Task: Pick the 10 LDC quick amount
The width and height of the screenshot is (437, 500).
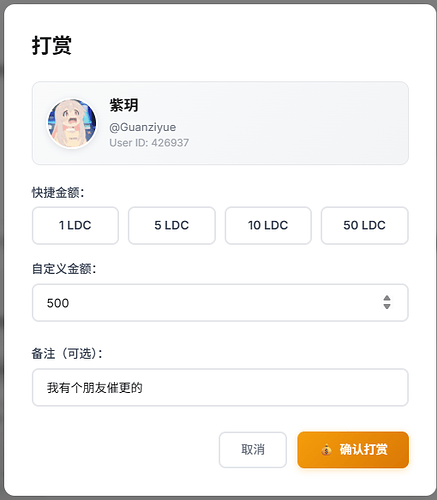Action: tap(268, 225)
